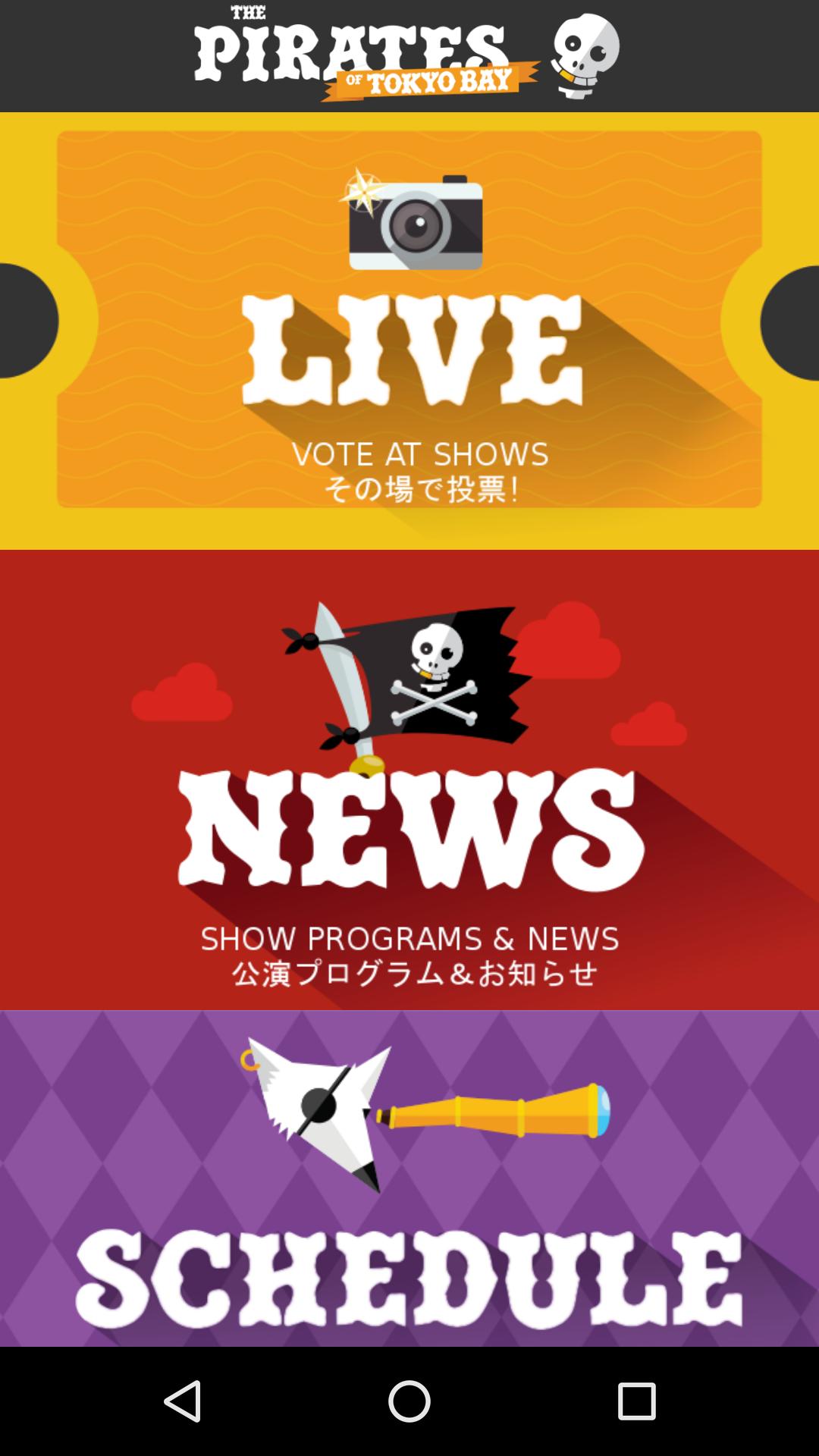Tap the Pirates of Tokyo Bay logo
819x1456 pixels.
(356, 45)
